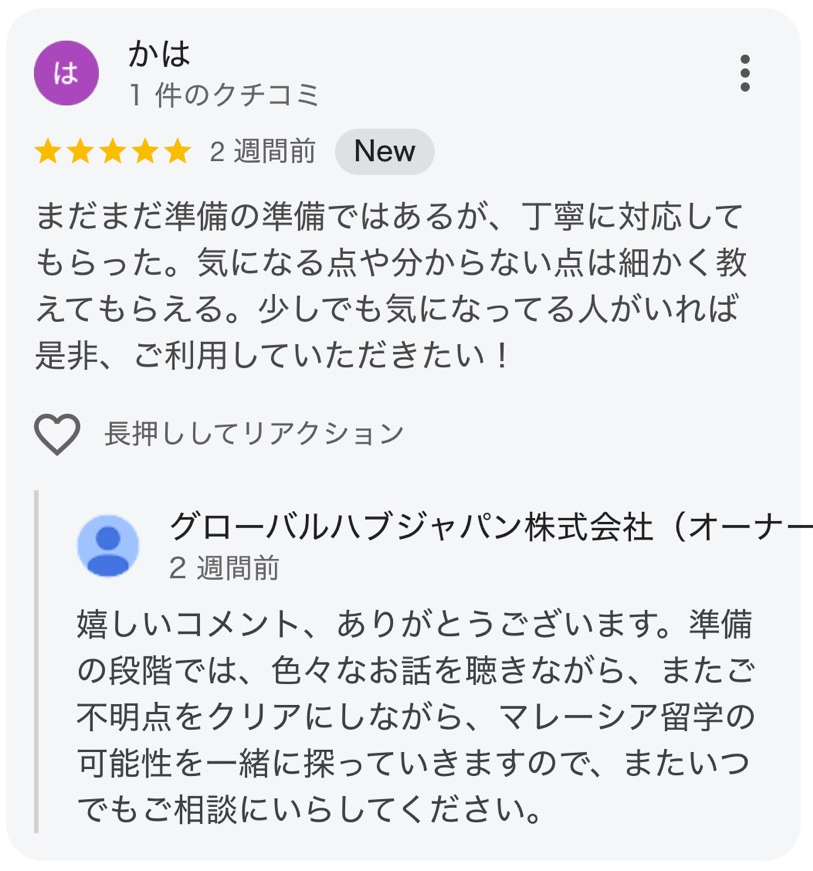Open the review's three-dot overflow menu

point(744,74)
